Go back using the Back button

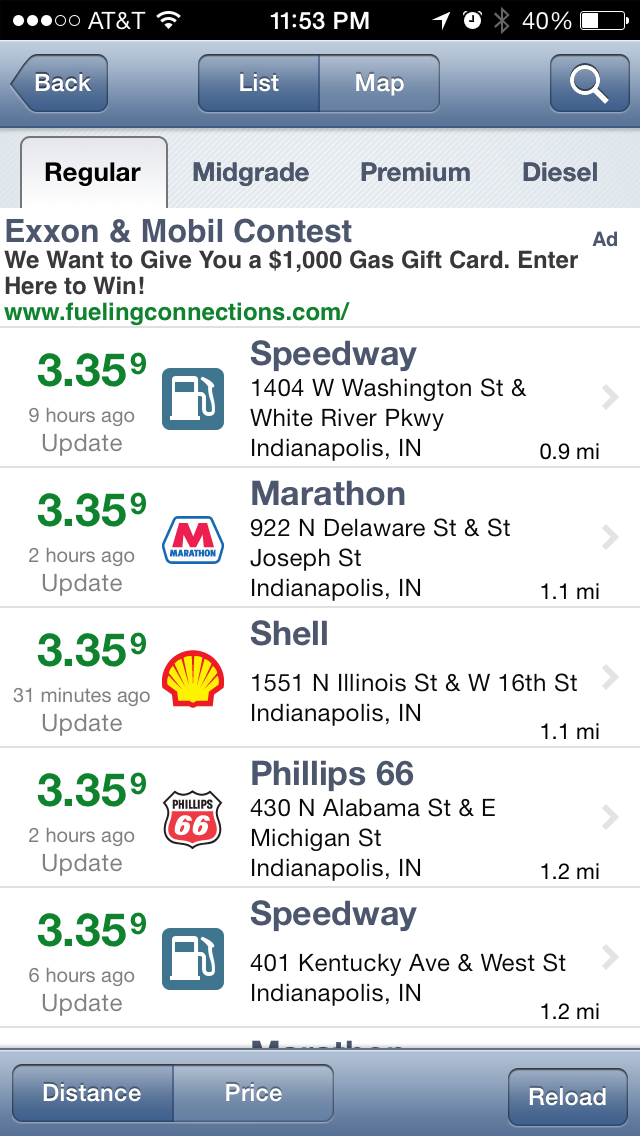(59, 83)
